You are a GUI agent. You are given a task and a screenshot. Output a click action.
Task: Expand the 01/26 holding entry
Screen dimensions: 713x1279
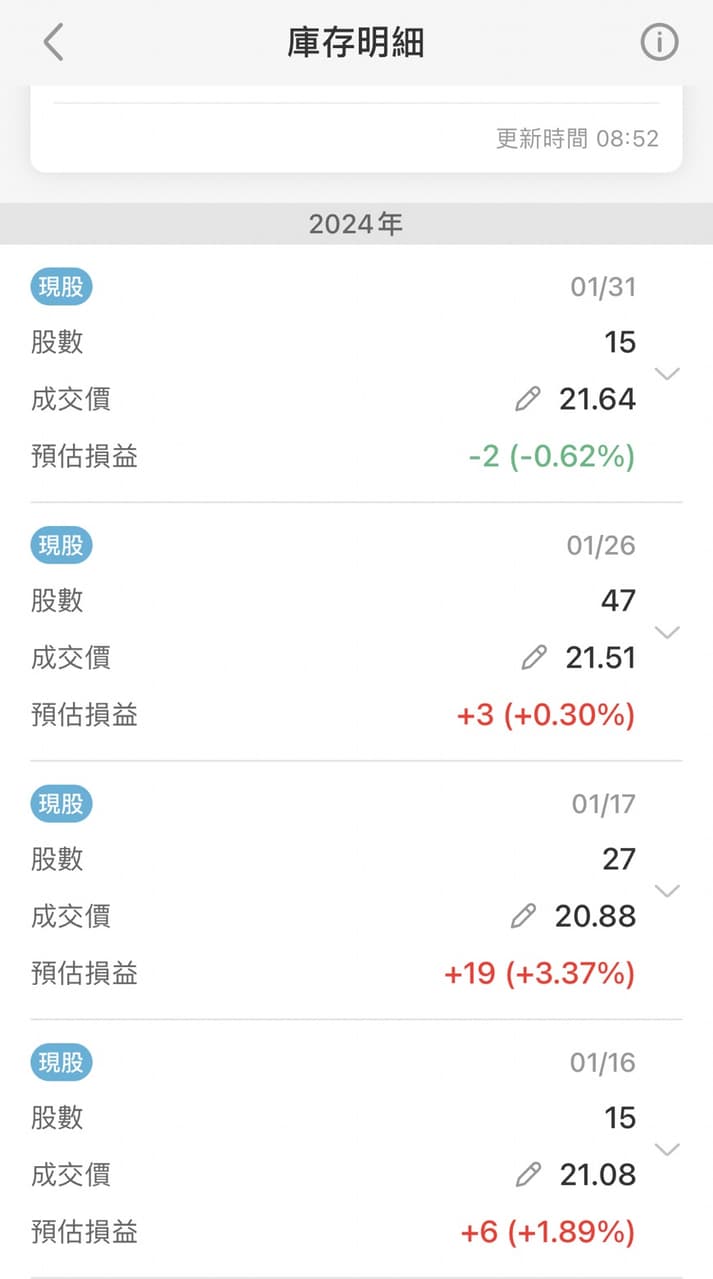click(x=667, y=632)
